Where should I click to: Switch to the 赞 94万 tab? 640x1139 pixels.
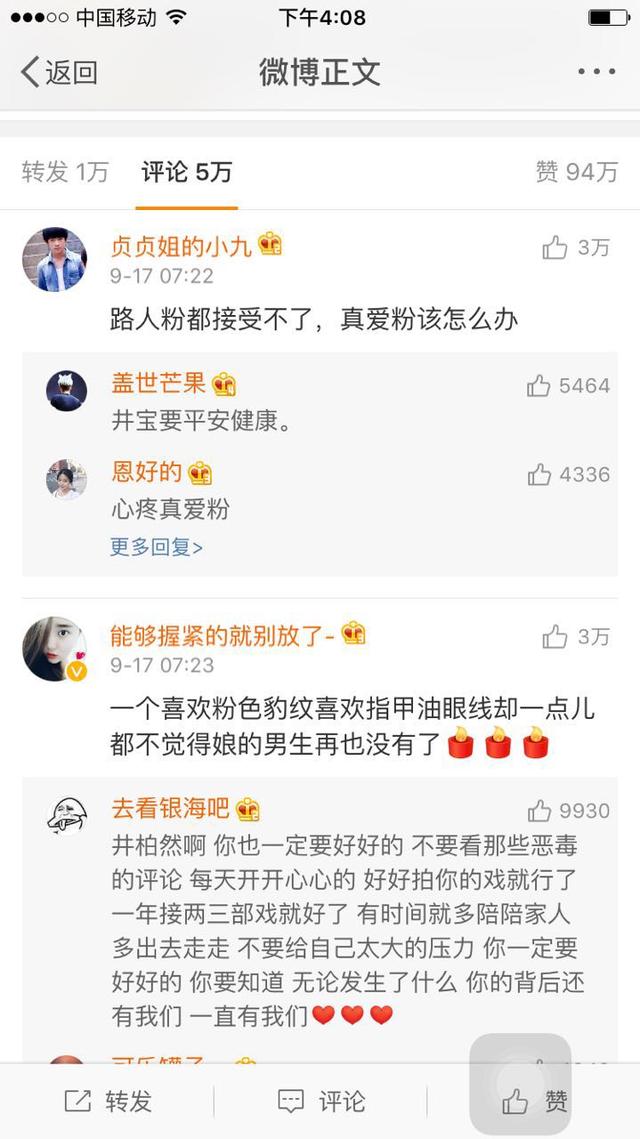577,171
